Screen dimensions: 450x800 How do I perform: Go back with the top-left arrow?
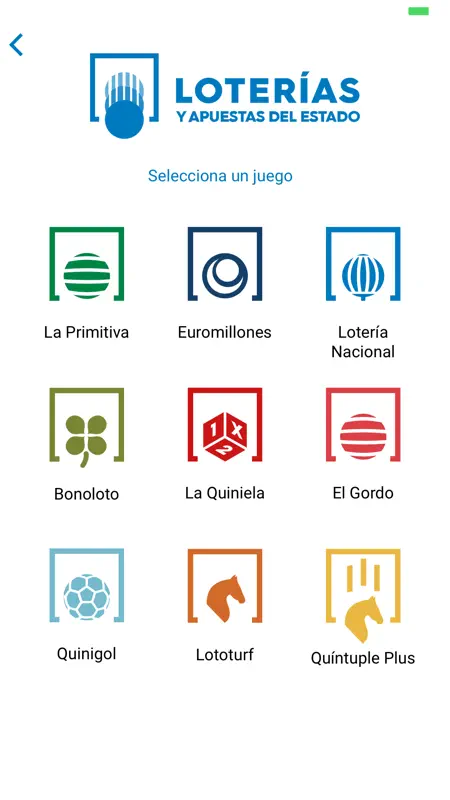point(16,45)
